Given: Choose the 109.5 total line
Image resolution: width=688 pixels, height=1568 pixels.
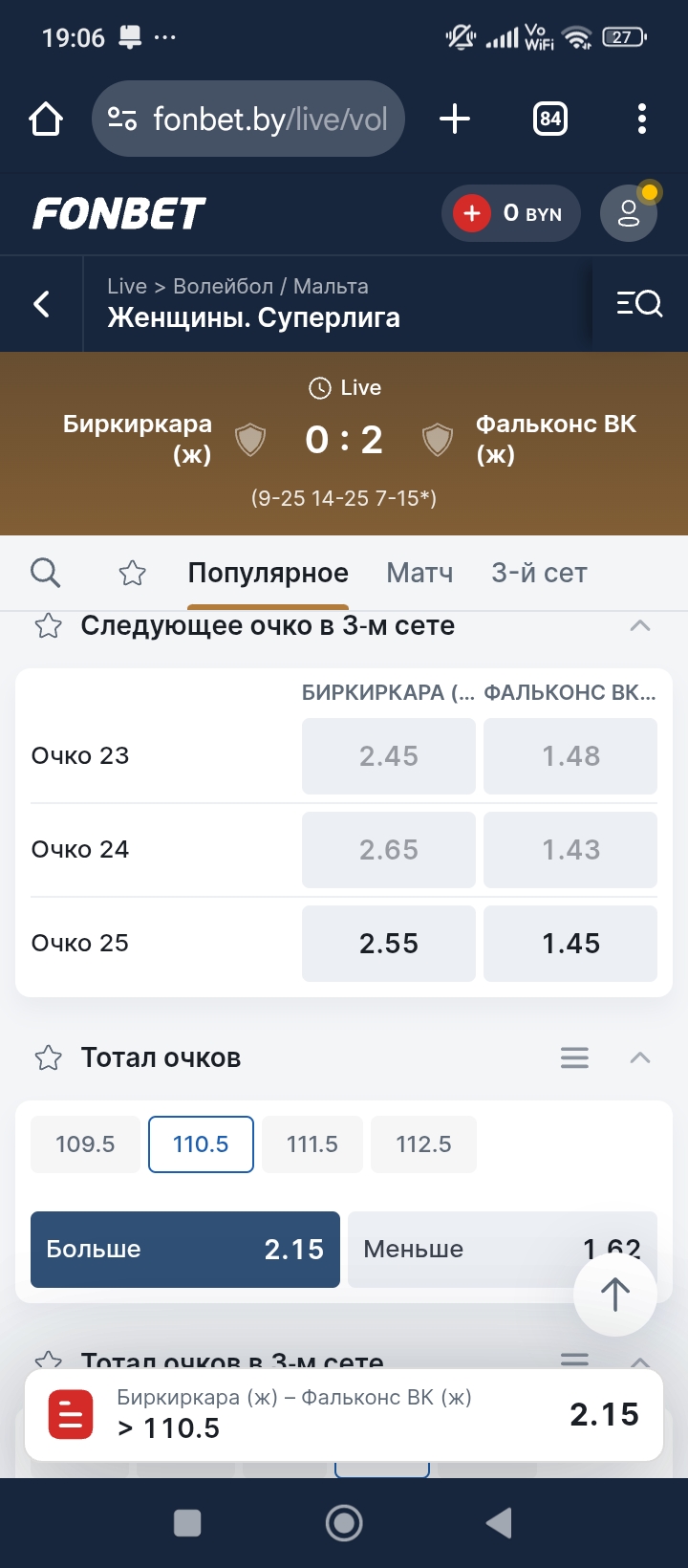Looking at the screenshot, I should coord(85,1144).
